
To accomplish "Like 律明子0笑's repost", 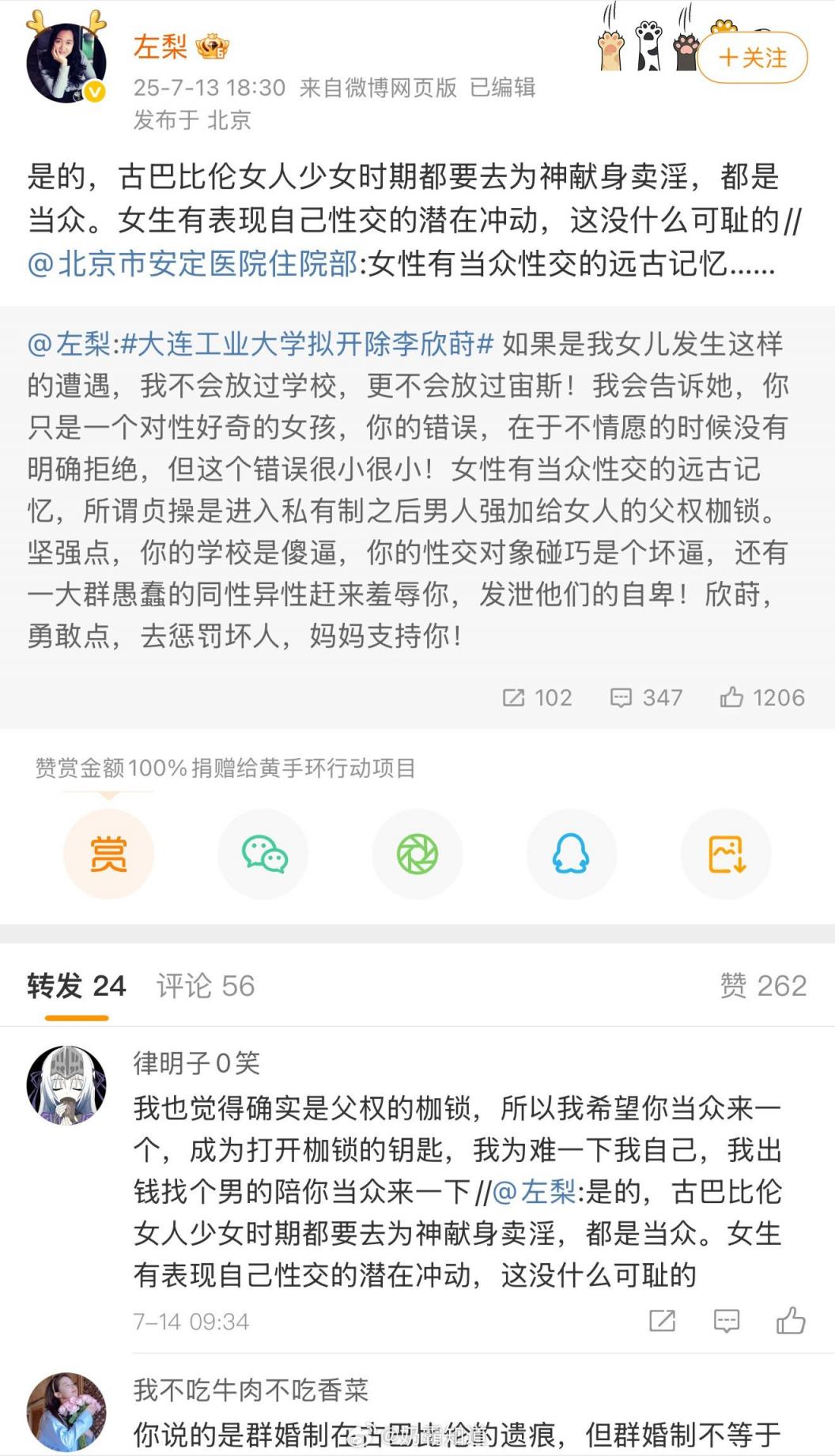I will pos(790,1321).
